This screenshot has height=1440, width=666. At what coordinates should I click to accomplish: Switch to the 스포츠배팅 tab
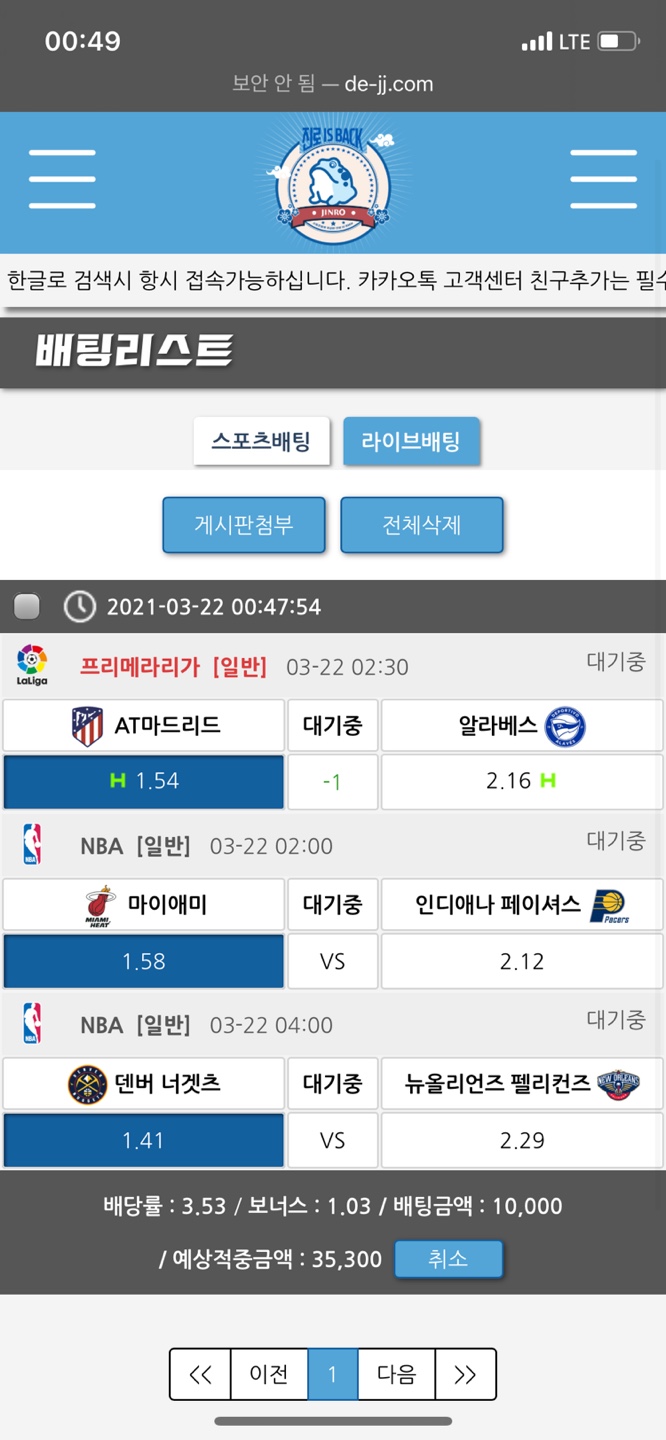pos(261,441)
